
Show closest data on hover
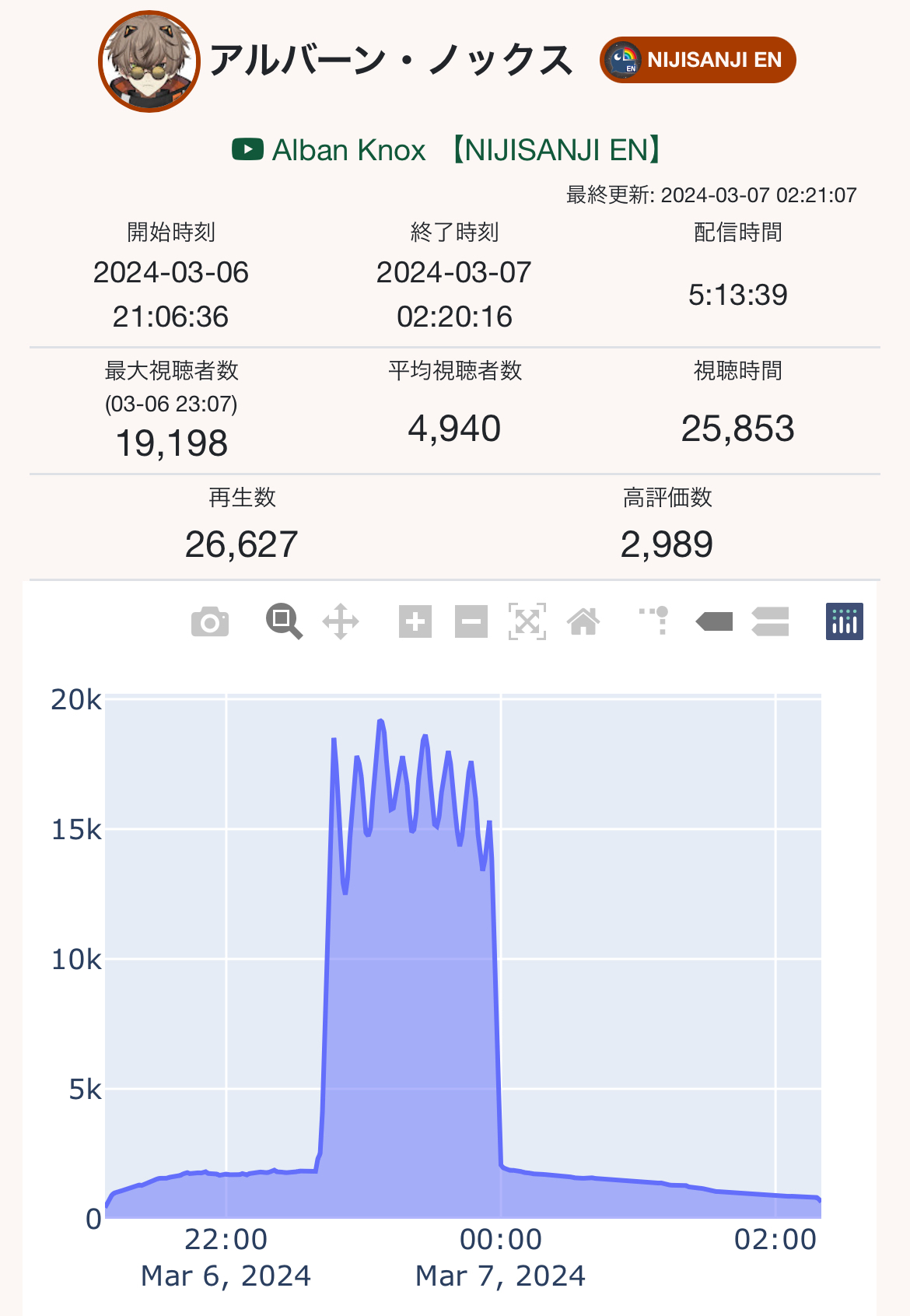[x=715, y=621]
